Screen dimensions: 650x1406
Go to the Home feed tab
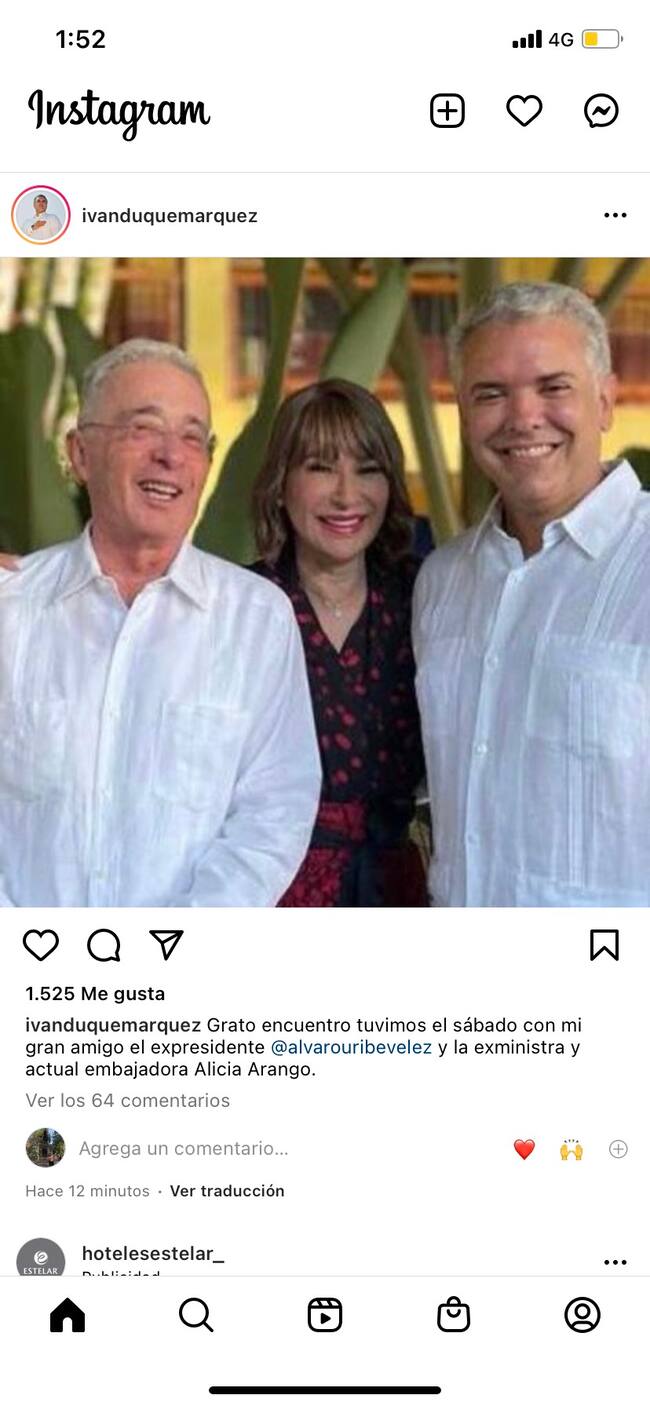click(x=67, y=1315)
